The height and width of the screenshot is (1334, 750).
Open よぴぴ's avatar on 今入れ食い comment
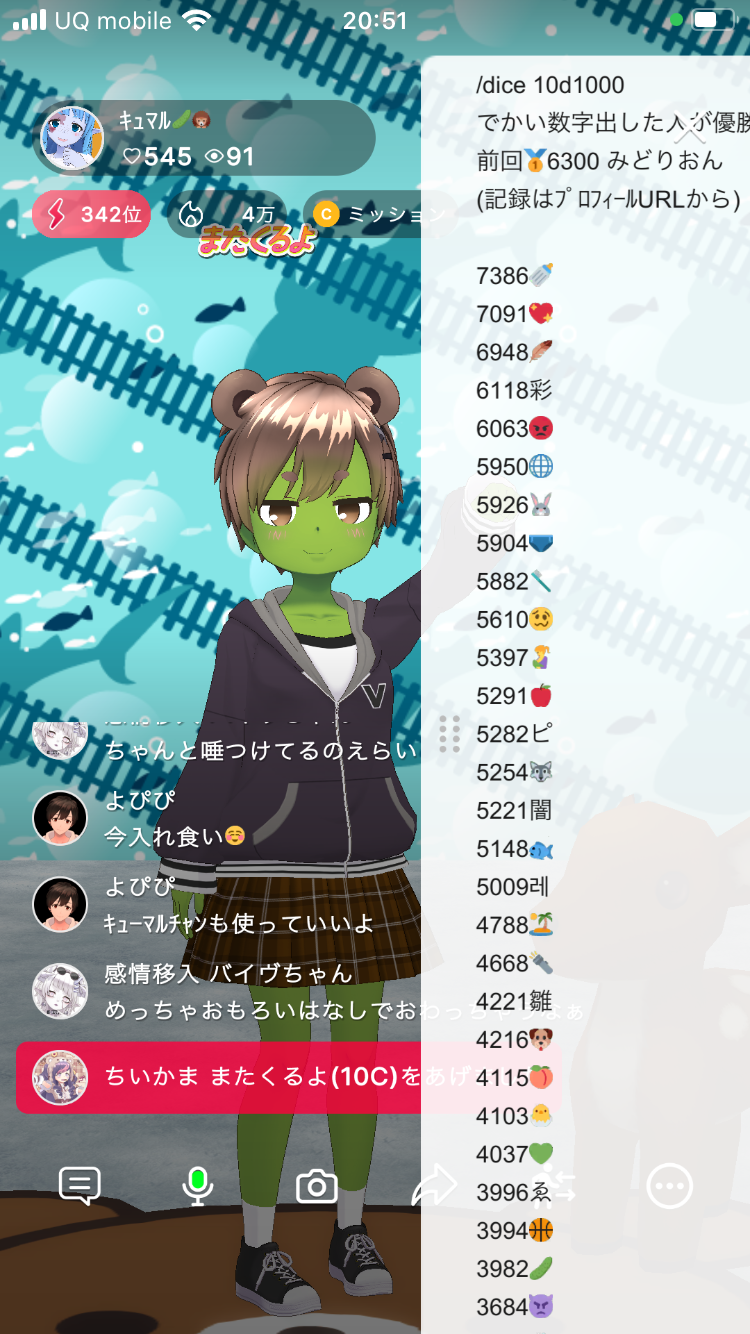(x=60, y=818)
